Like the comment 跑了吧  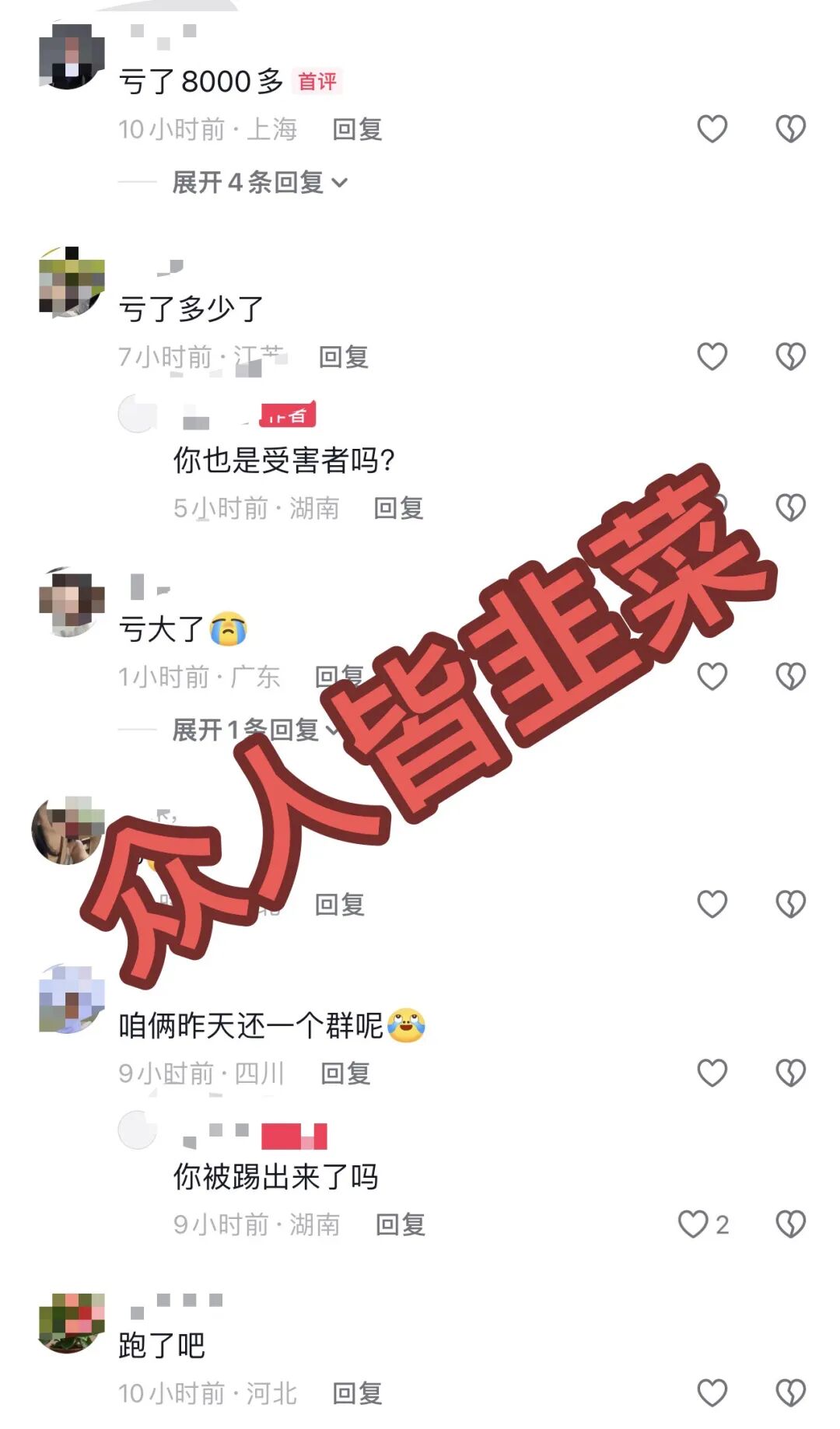tap(712, 1392)
